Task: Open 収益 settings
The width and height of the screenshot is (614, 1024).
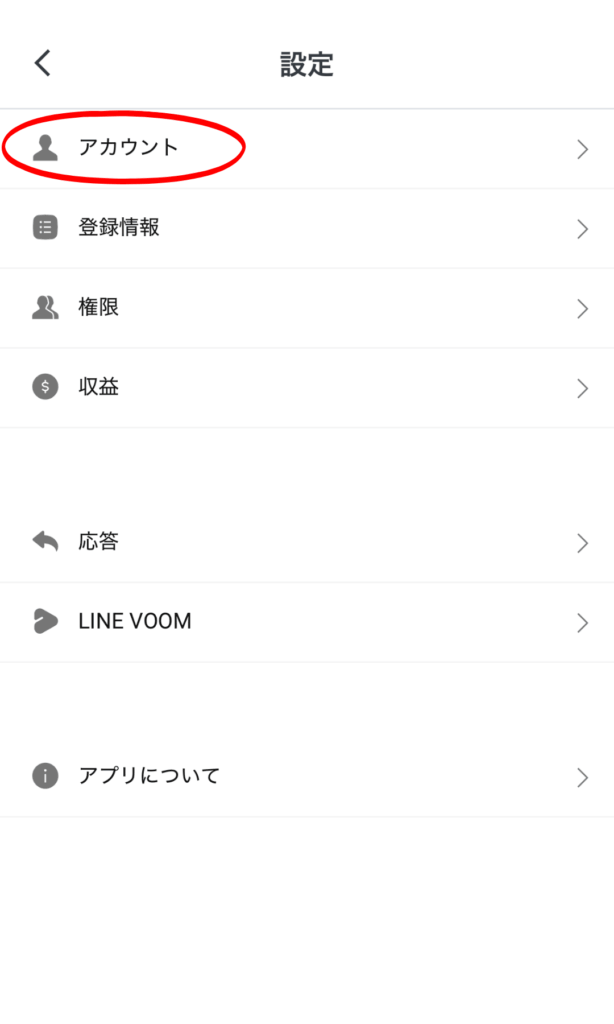Action: 307,388
